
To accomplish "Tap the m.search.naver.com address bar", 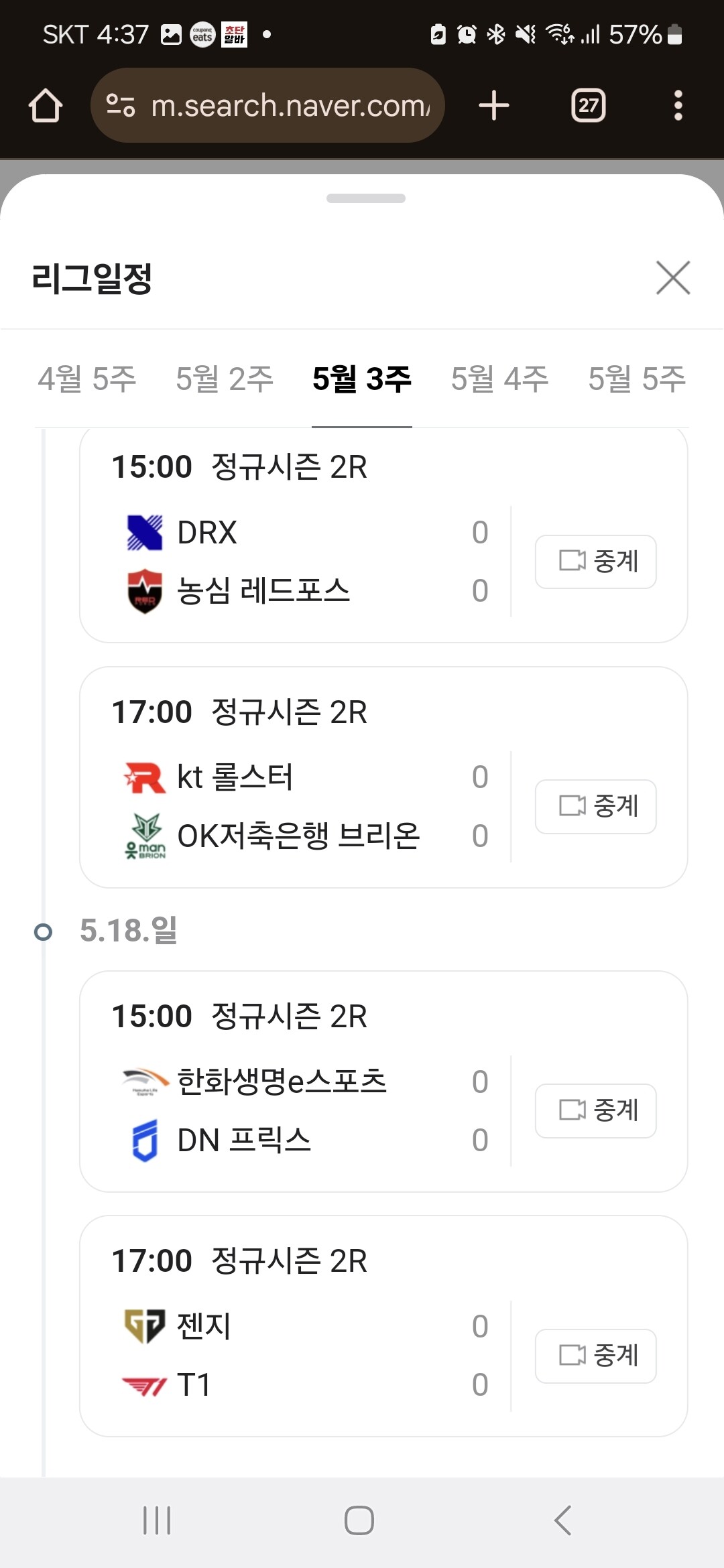I will pyautogui.click(x=267, y=105).
